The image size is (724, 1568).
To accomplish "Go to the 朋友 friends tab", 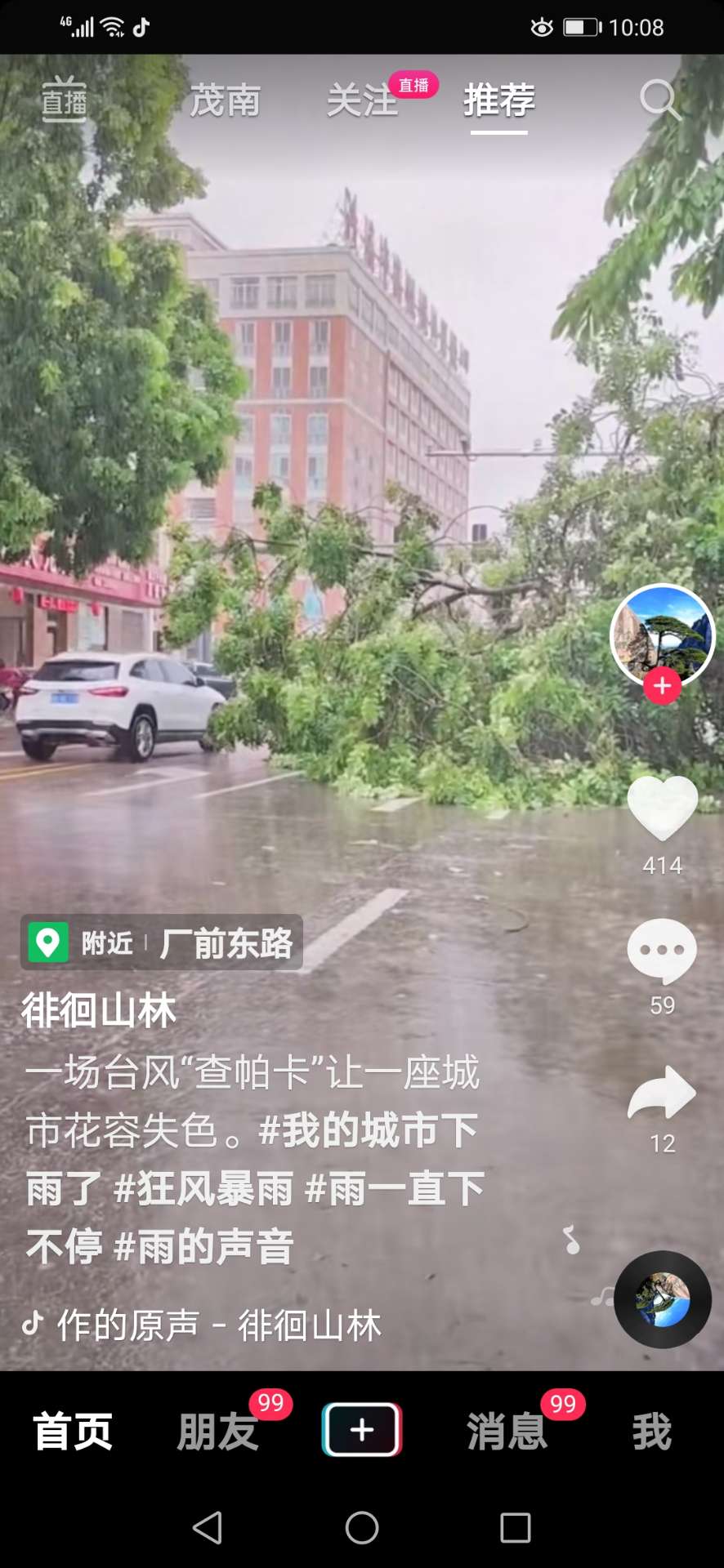I will click(217, 1432).
